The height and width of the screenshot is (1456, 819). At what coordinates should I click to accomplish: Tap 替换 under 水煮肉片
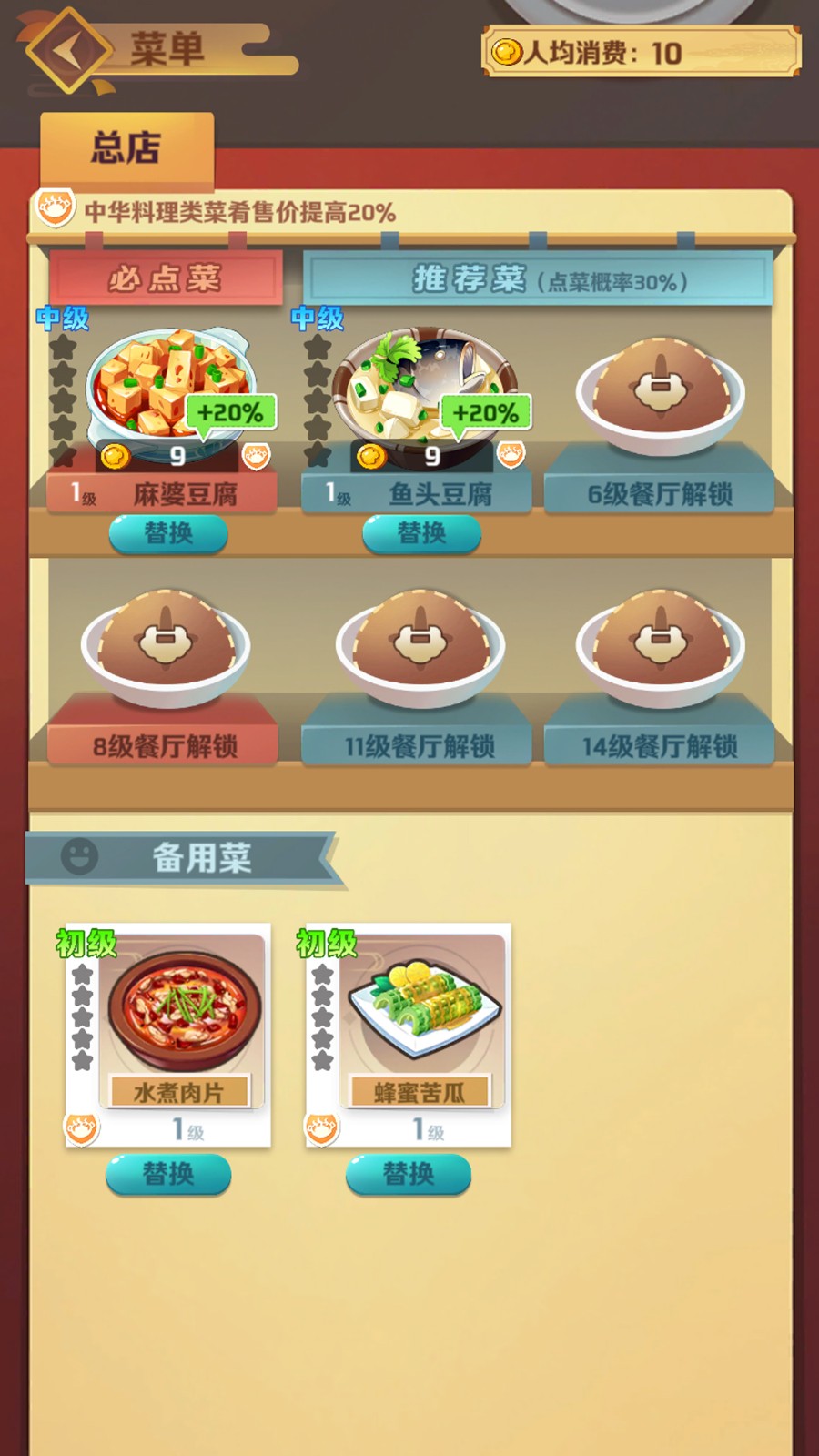click(168, 1174)
